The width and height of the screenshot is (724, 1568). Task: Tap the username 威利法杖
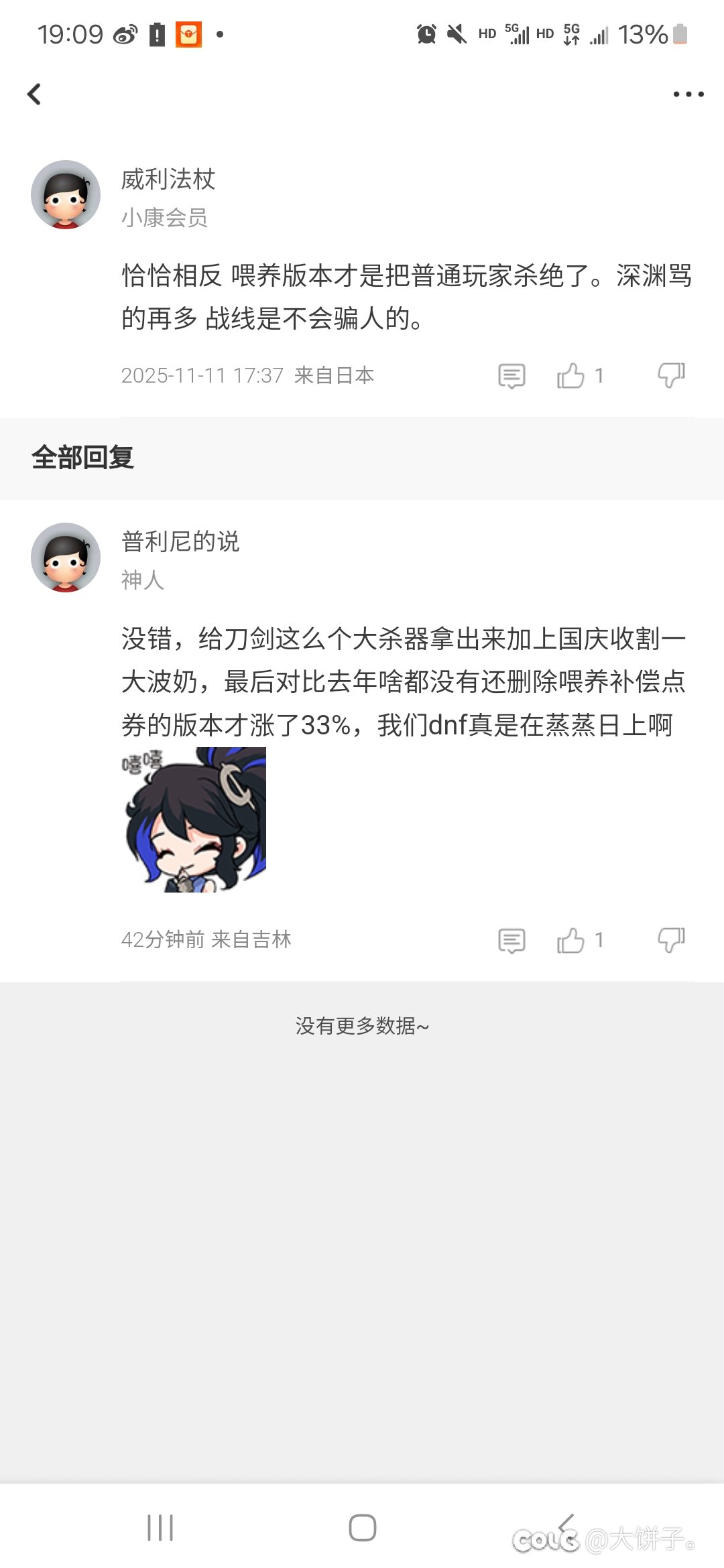(168, 180)
